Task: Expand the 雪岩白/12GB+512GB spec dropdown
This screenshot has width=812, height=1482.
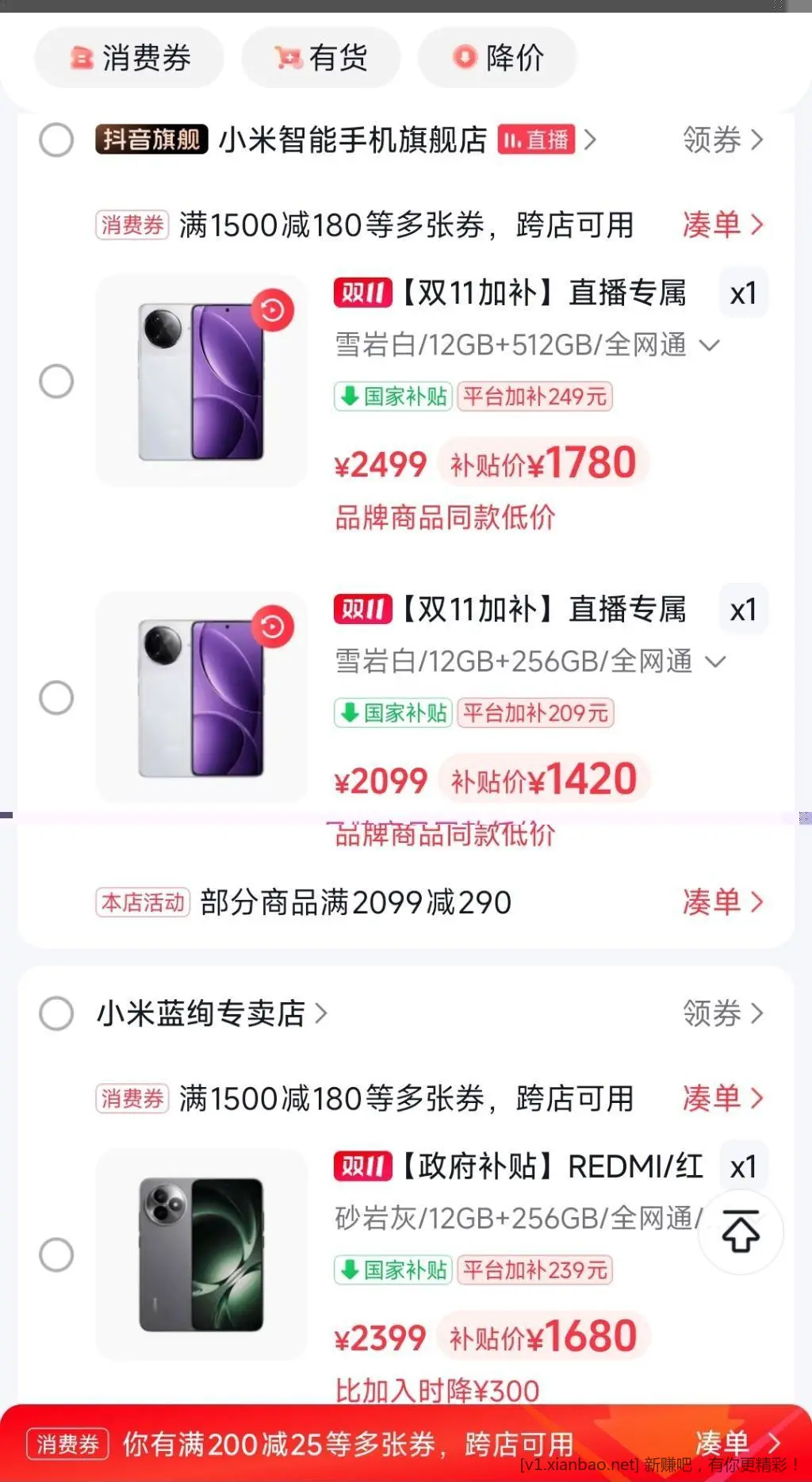Action: click(710, 345)
